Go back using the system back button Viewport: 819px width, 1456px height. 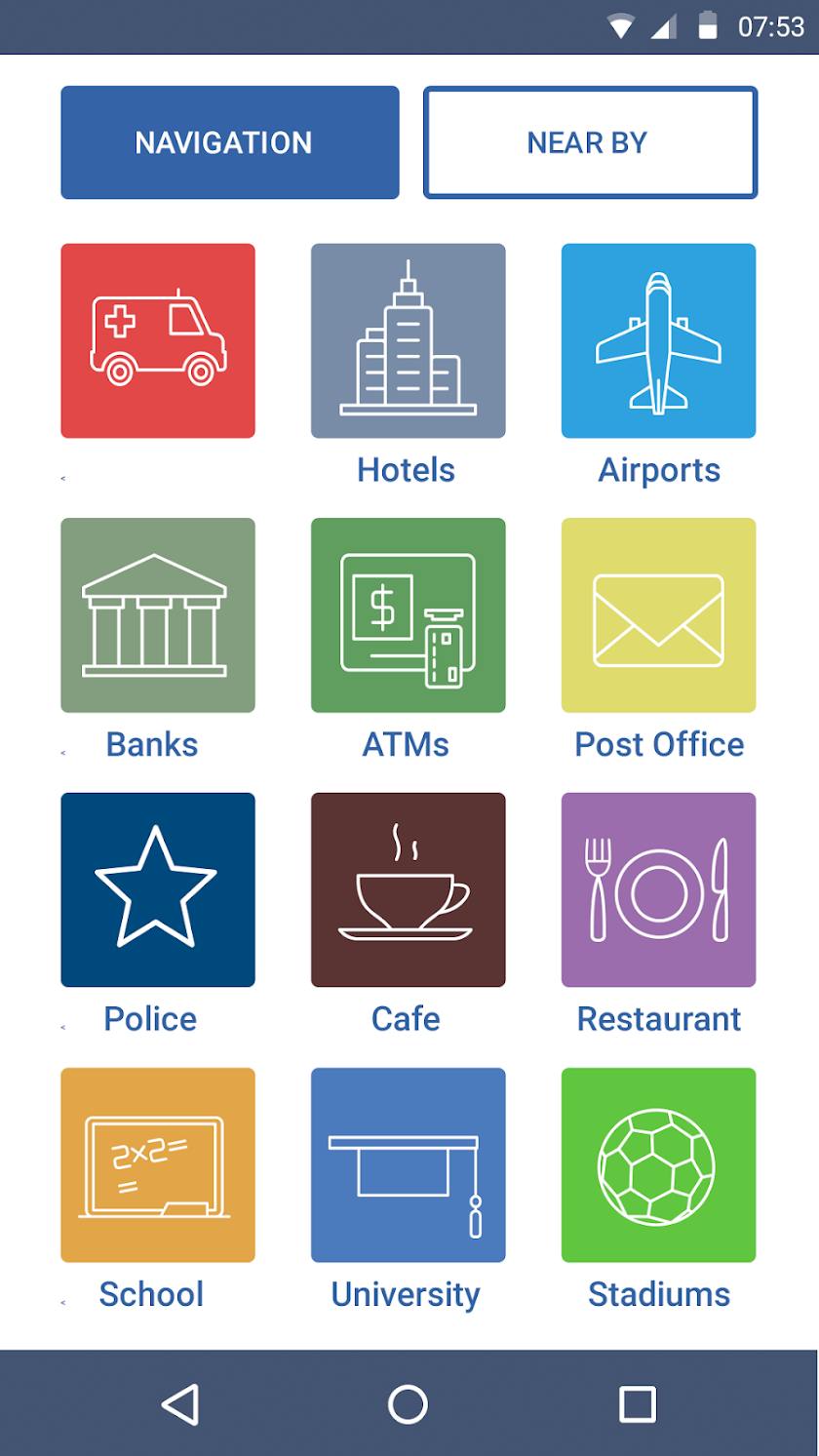(180, 1404)
